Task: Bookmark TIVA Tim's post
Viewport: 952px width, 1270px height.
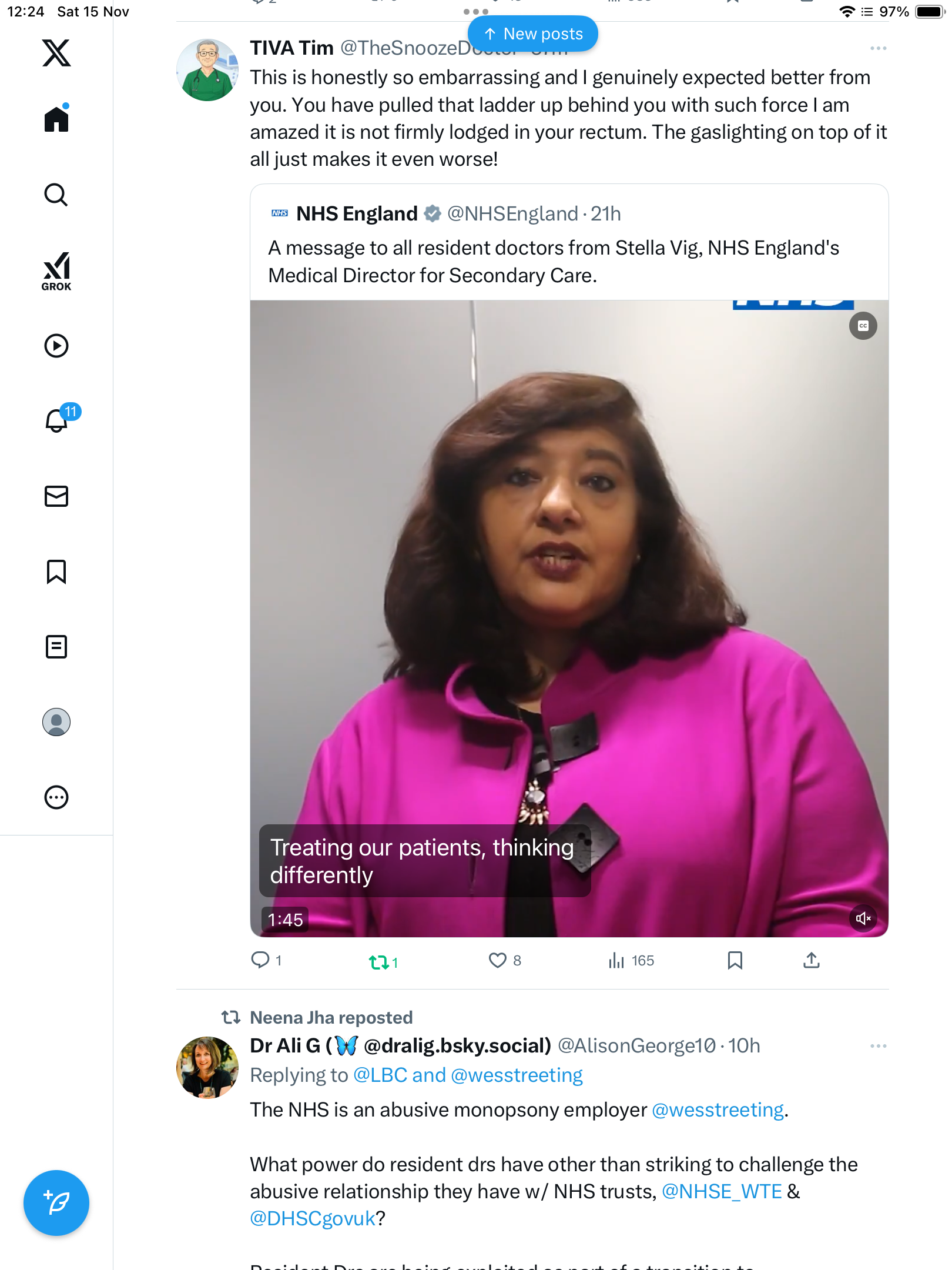Action: pos(735,960)
